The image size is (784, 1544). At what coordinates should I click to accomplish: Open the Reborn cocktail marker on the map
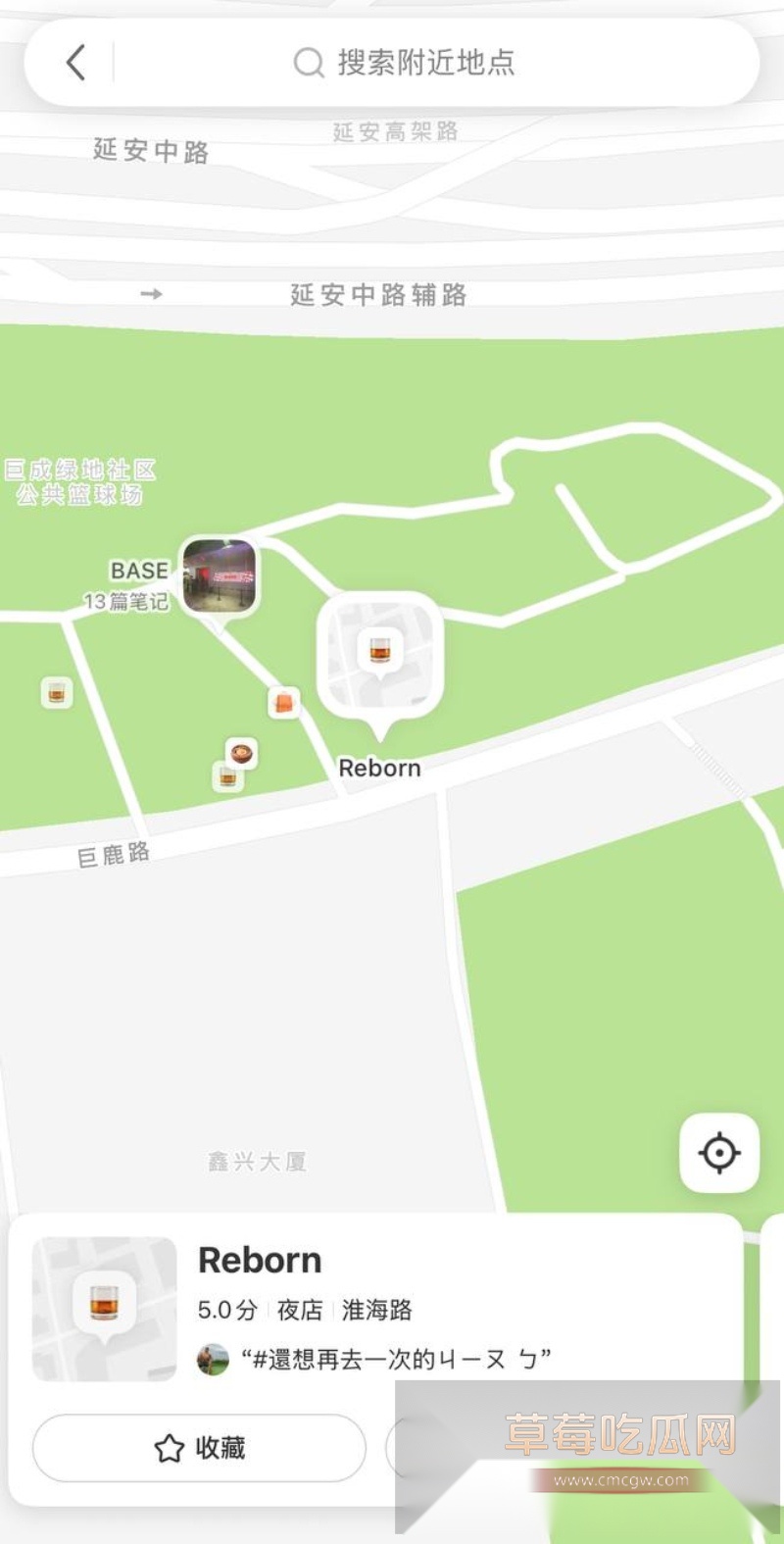pyautogui.click(x=381, y=652)
